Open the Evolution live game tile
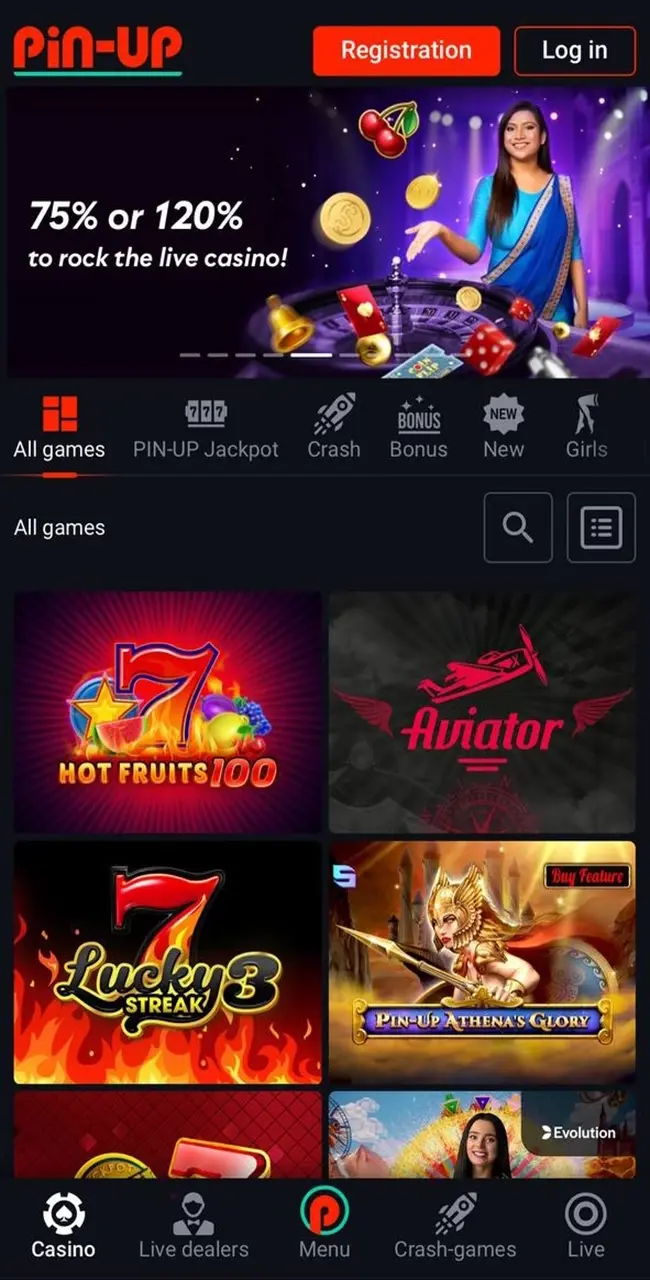Screen dimensions: 650x1280 coord(482,1135)
